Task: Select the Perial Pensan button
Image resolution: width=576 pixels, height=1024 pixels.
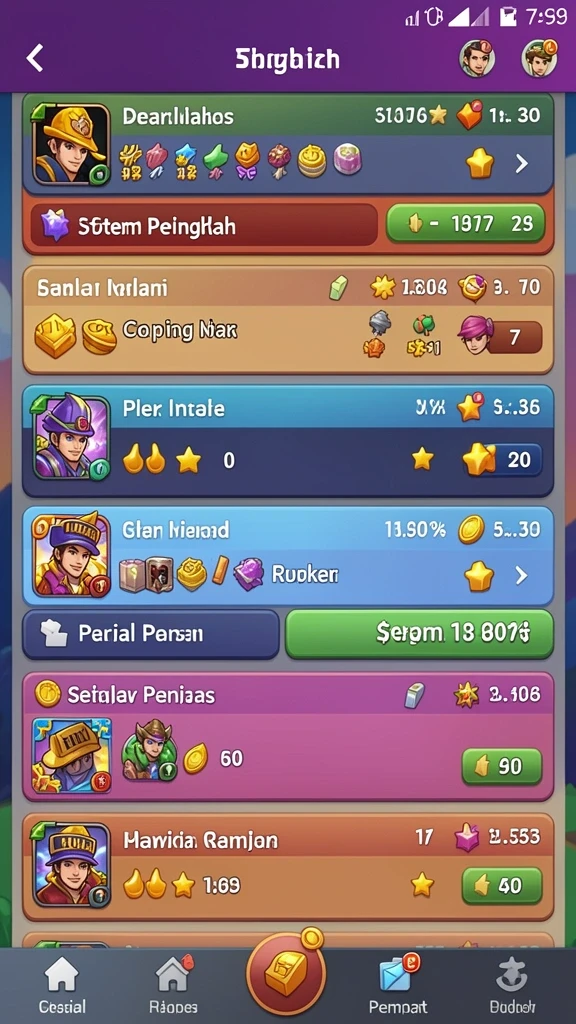Action: [x=151, y=633]
